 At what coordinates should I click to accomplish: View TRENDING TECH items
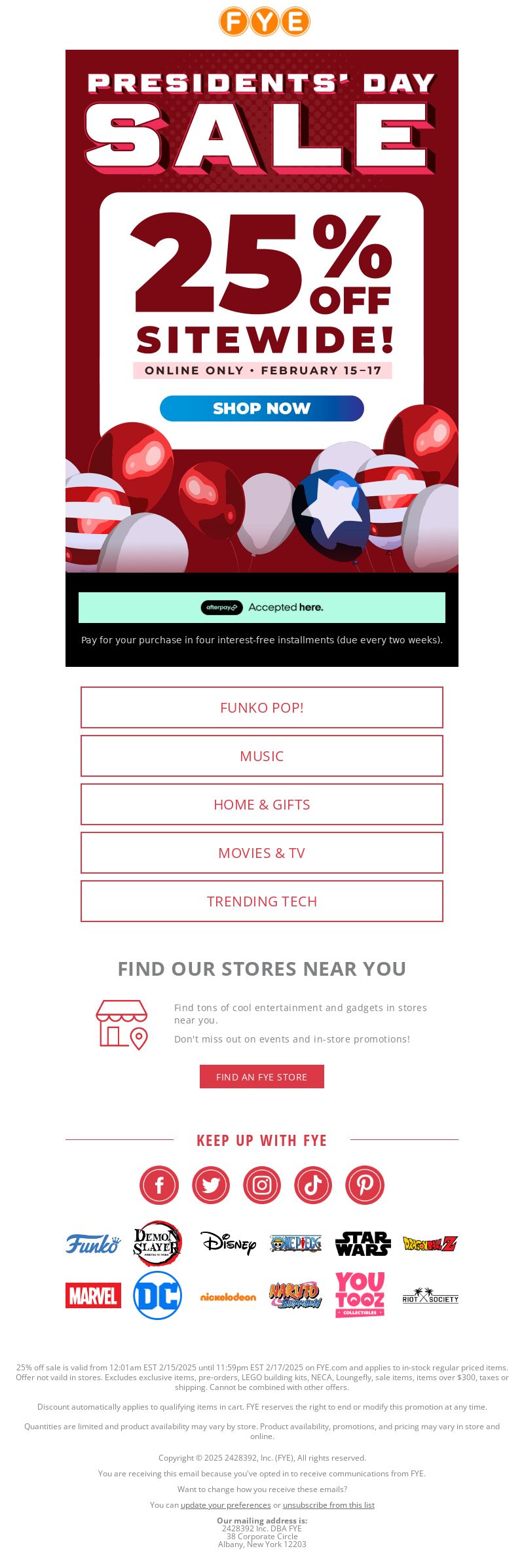click(262, 901)
